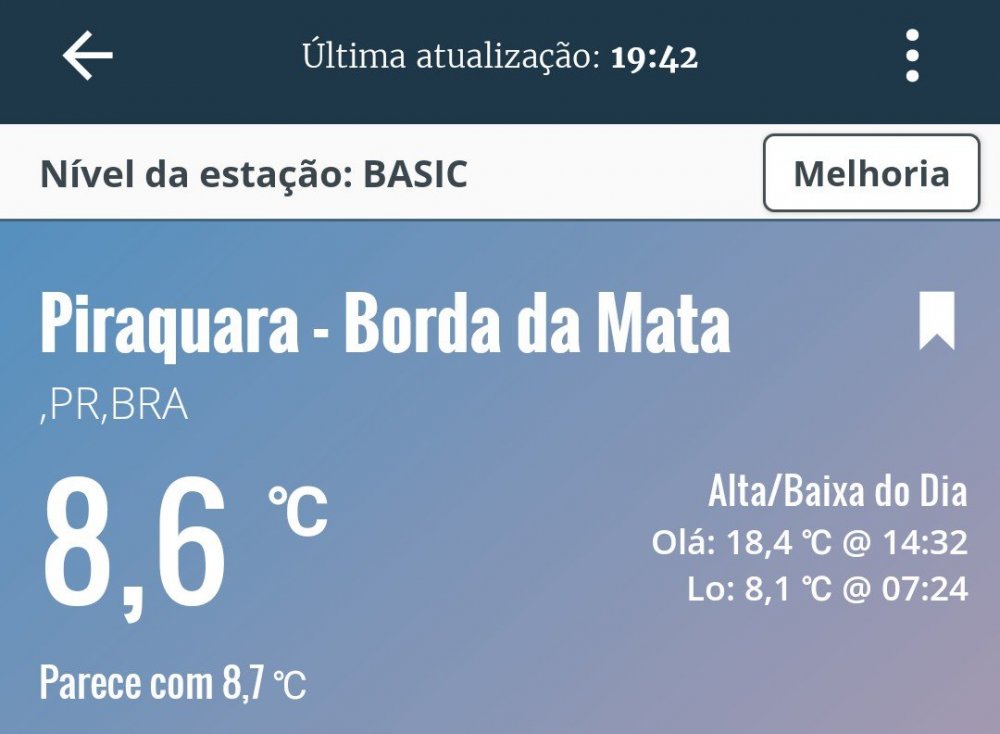This screenshot has height=734, width=1000.
Task: Open the three-dot overflow menu
Action: [911, 56]
